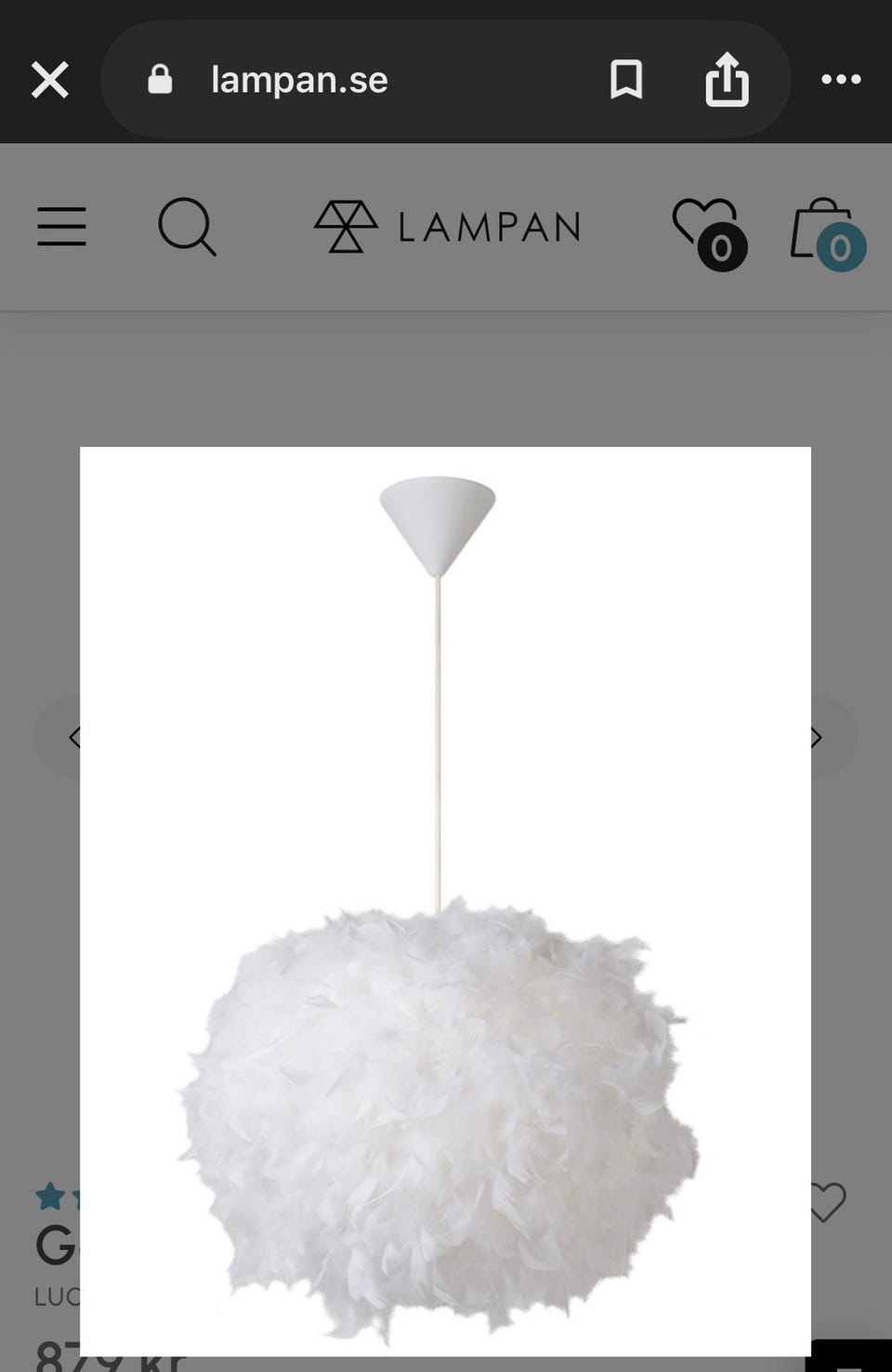
Task: Open the hamburger navigation menu
Action: point(61,227)
